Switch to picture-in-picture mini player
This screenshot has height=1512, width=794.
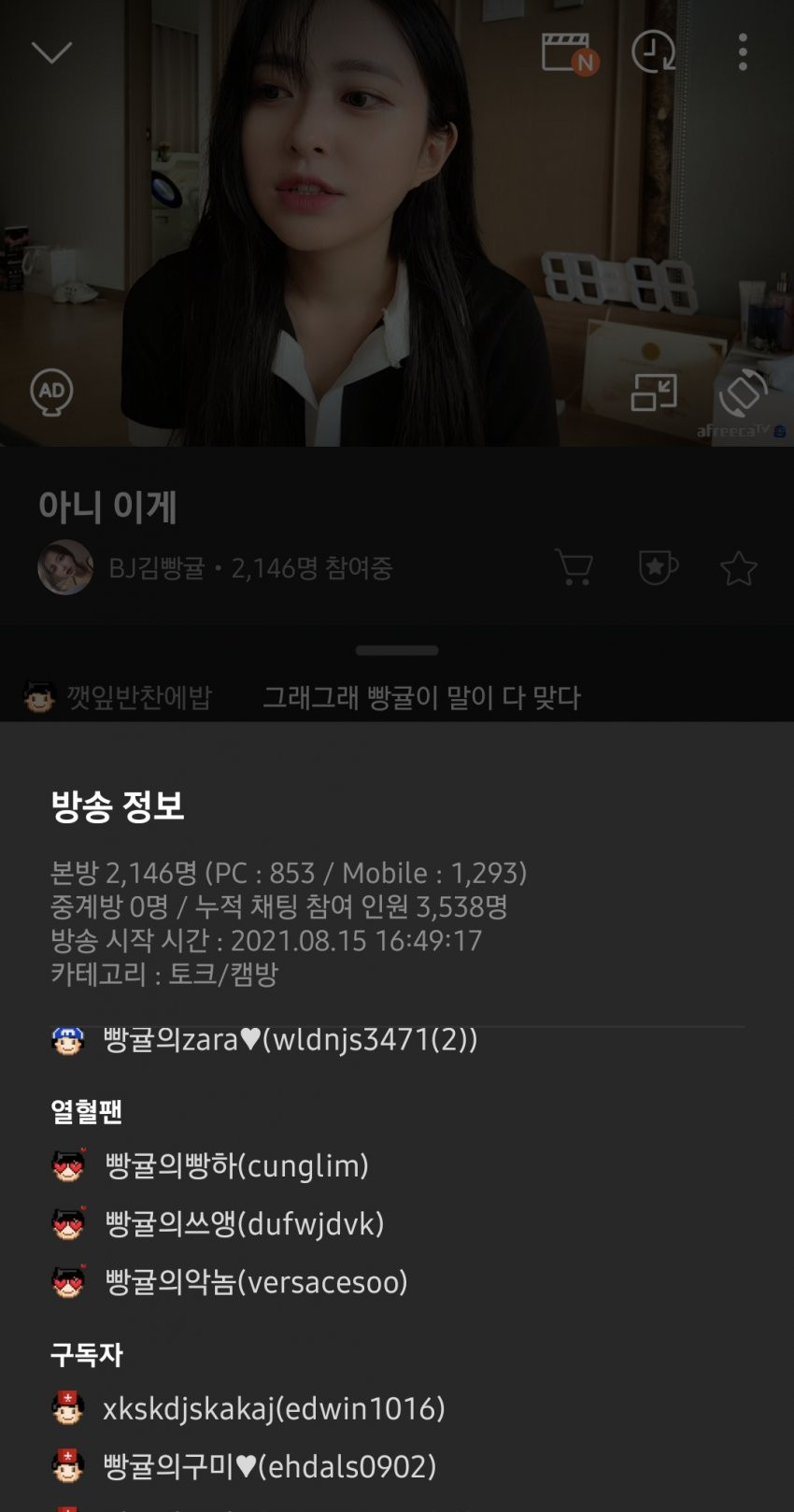point(653,392)
